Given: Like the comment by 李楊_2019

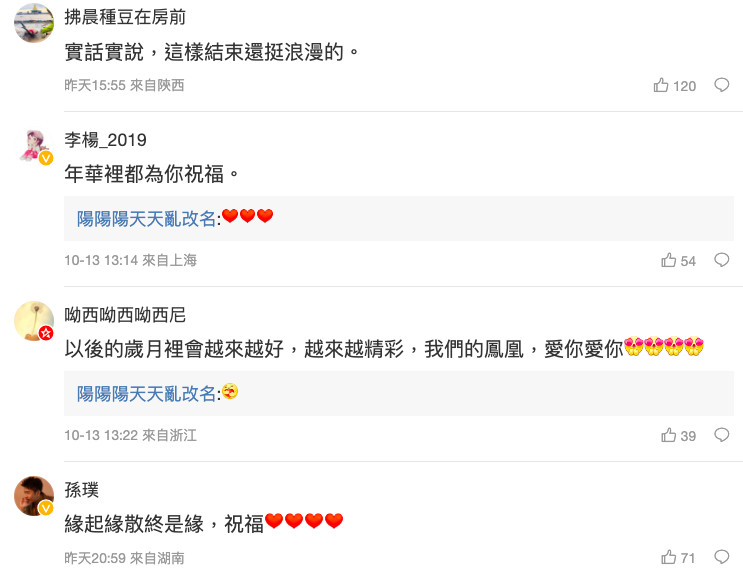Looking at the screenshot, I should 668,260.
